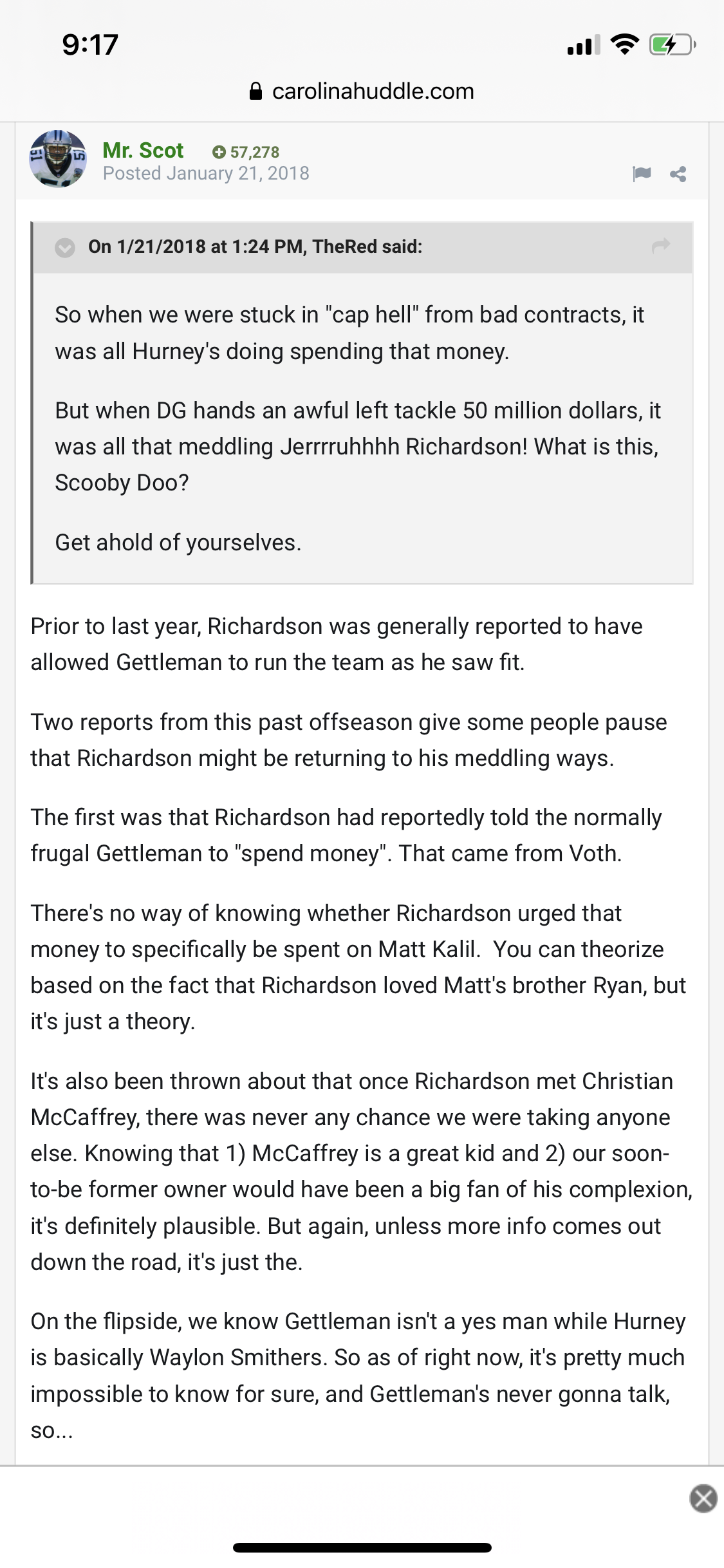The height and width of the screenshot is (1568, 724).
Task: View Mr. Scot's 57,278 reputation score
Action: click(246, 152)
